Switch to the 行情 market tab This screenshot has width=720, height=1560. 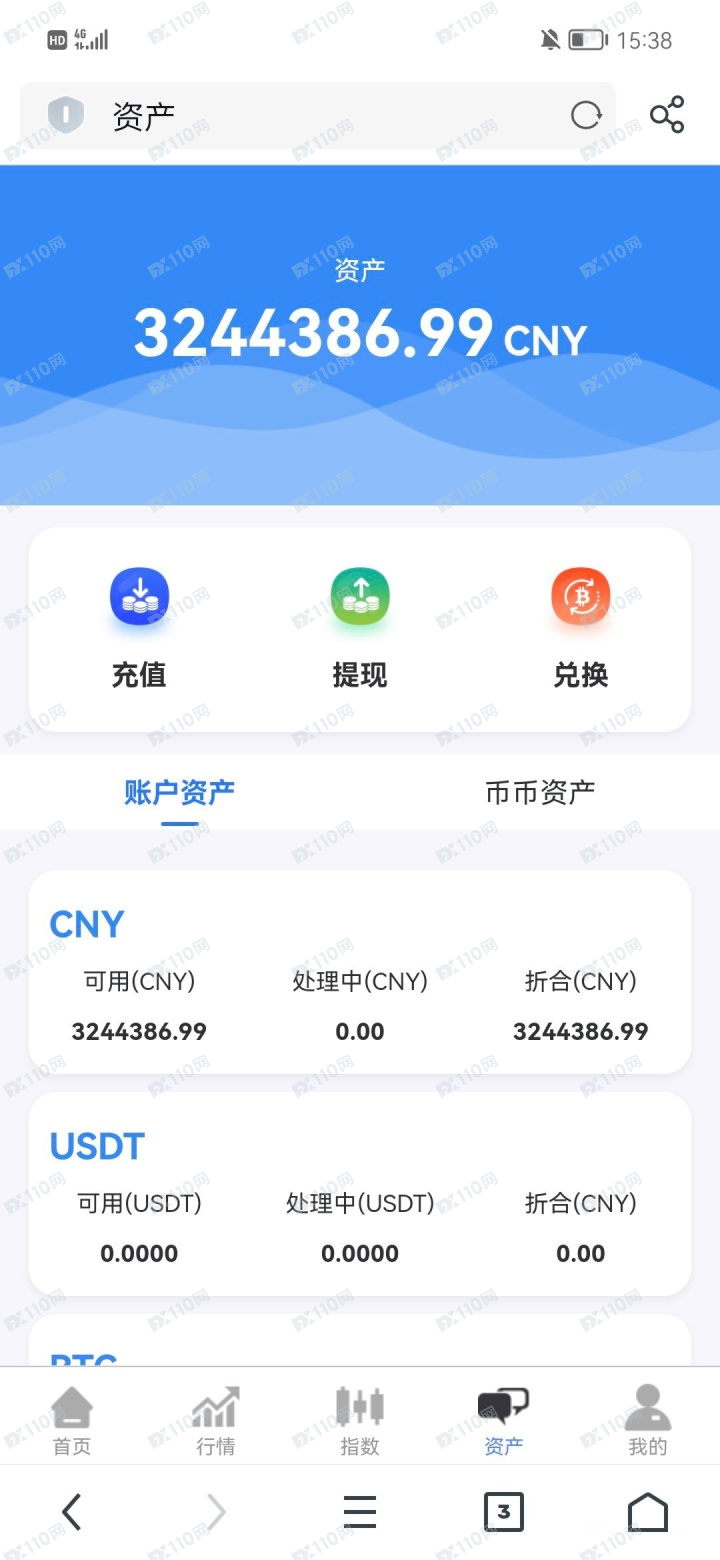pos(216,1420)
